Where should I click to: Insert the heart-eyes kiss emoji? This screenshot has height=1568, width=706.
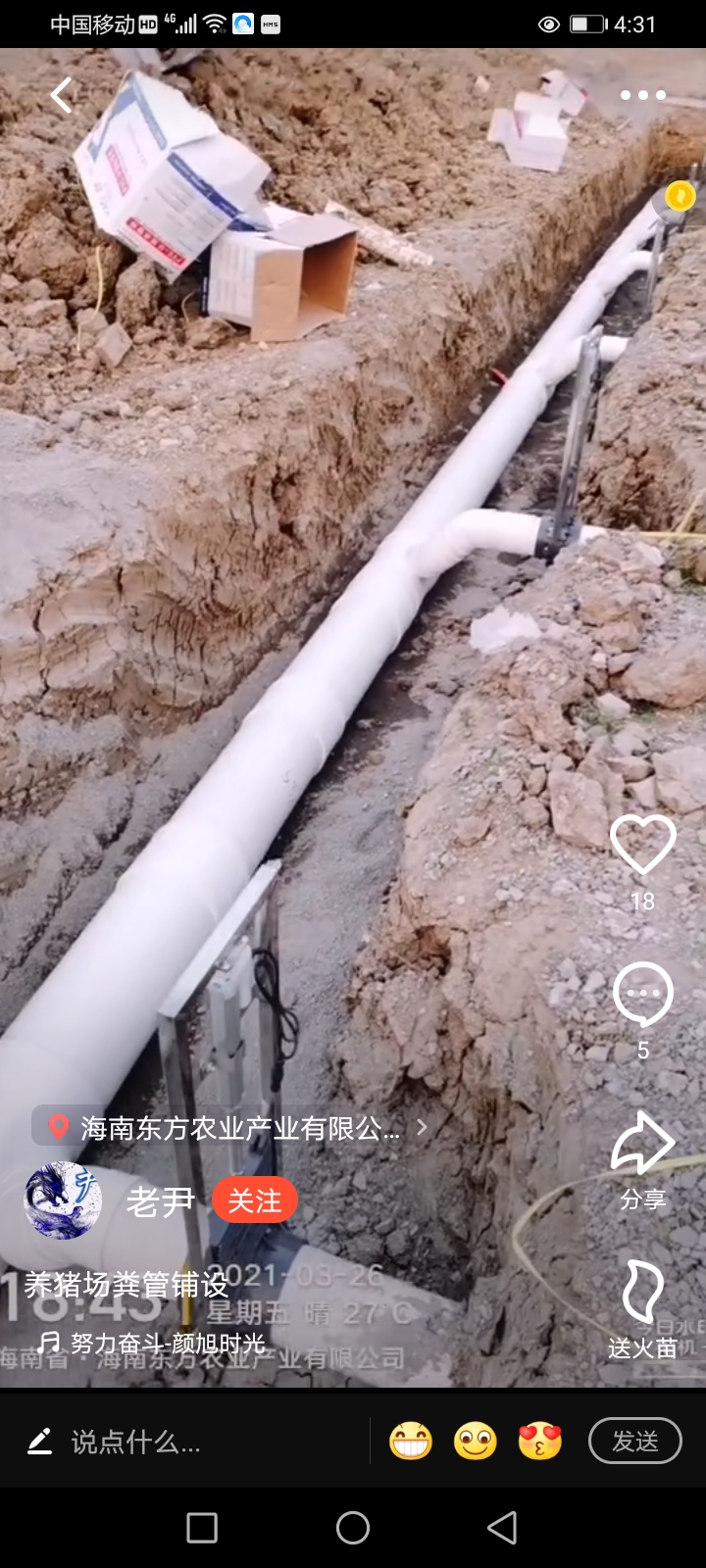point(540,1442)
